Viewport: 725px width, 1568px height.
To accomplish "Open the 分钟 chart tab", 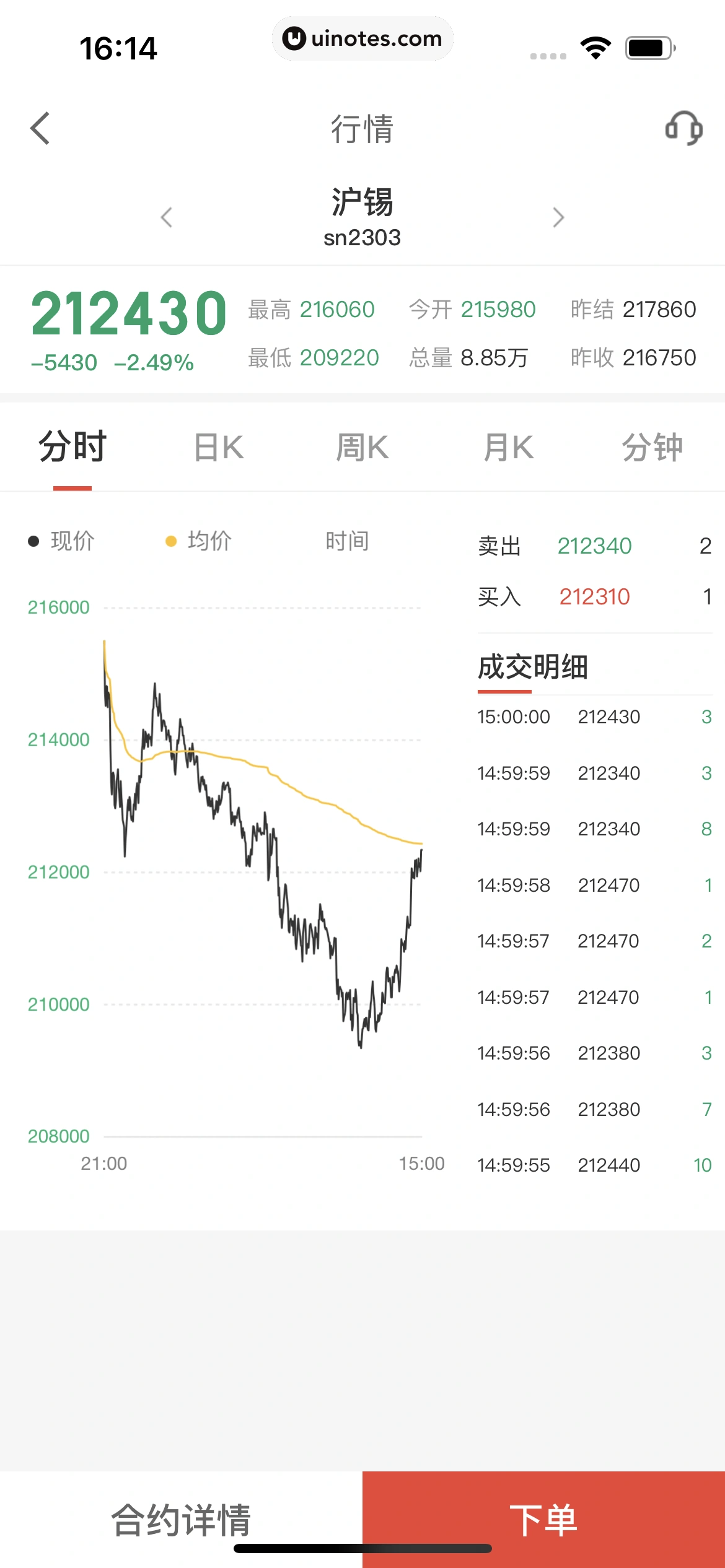I will click(652, 447).
